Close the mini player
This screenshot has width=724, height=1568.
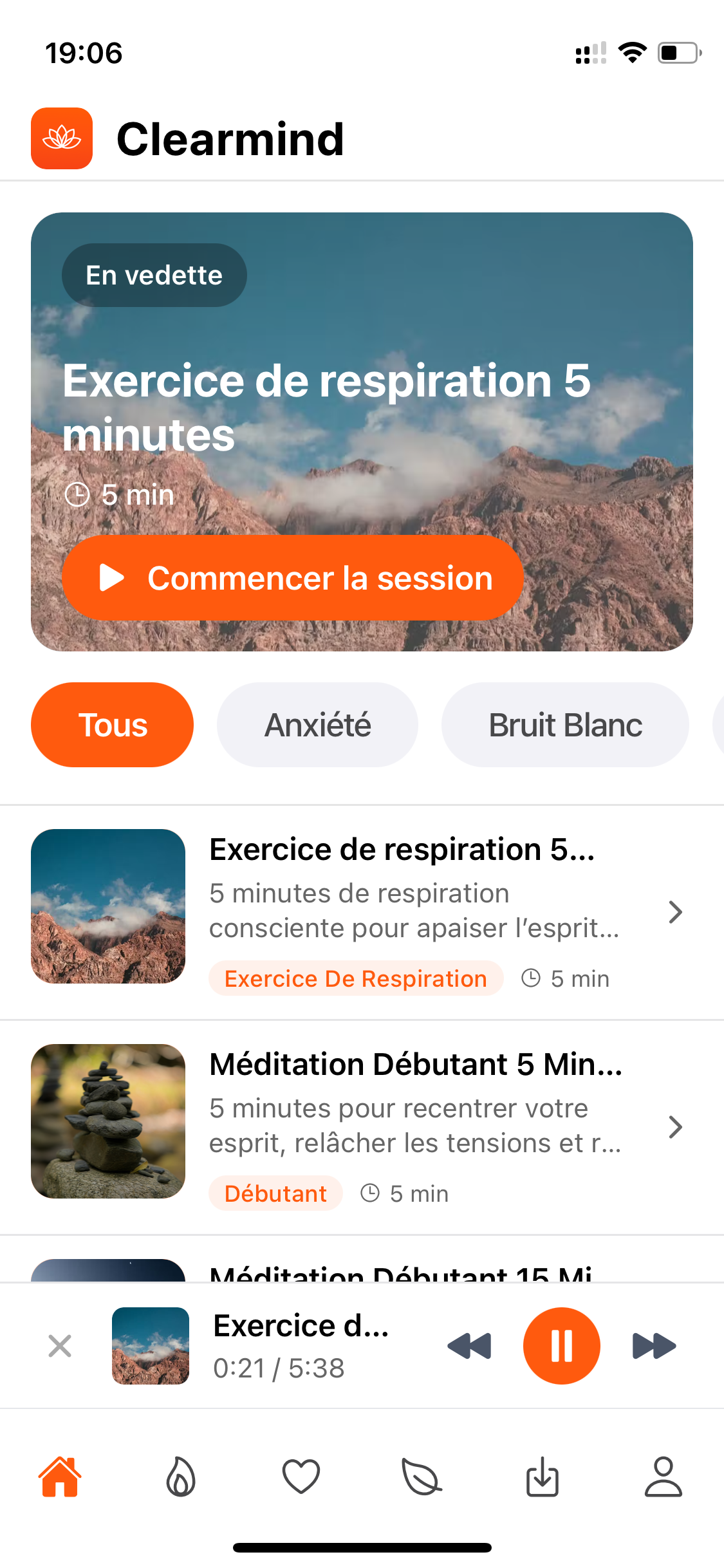click(x=60, y=1345)
